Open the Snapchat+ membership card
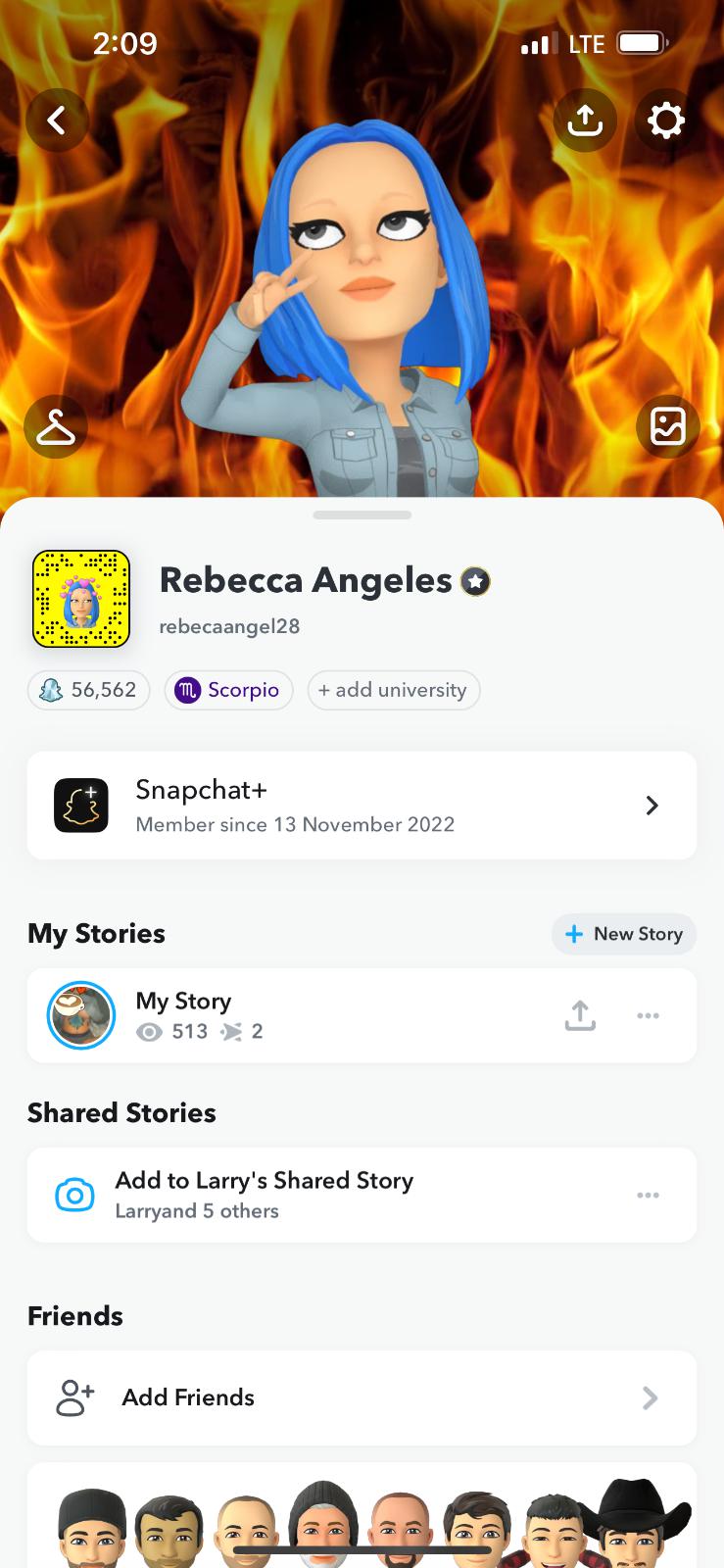Viewport: 724px width, 1568px height. click(x=362, y=806)
